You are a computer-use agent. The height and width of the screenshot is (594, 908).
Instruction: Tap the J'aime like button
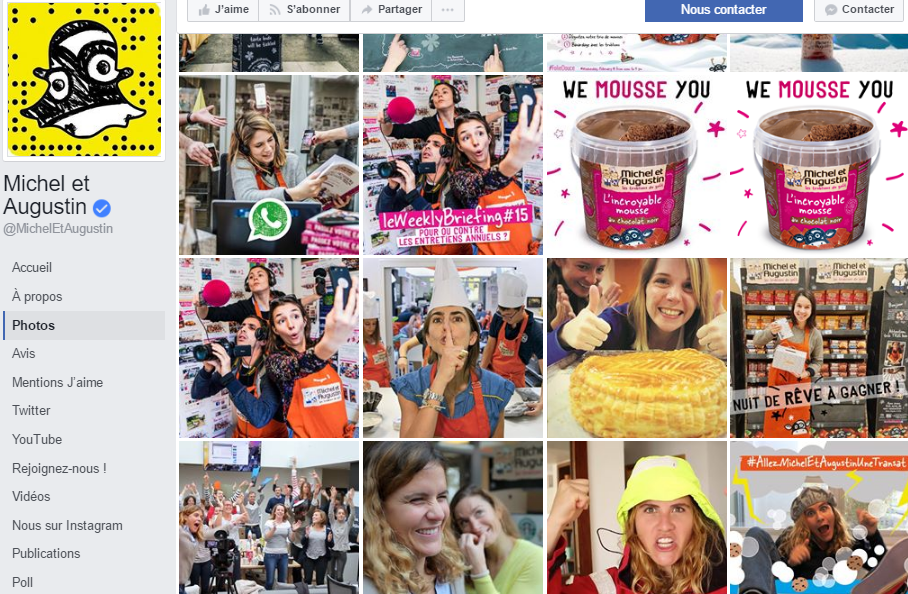click(222, 10)
